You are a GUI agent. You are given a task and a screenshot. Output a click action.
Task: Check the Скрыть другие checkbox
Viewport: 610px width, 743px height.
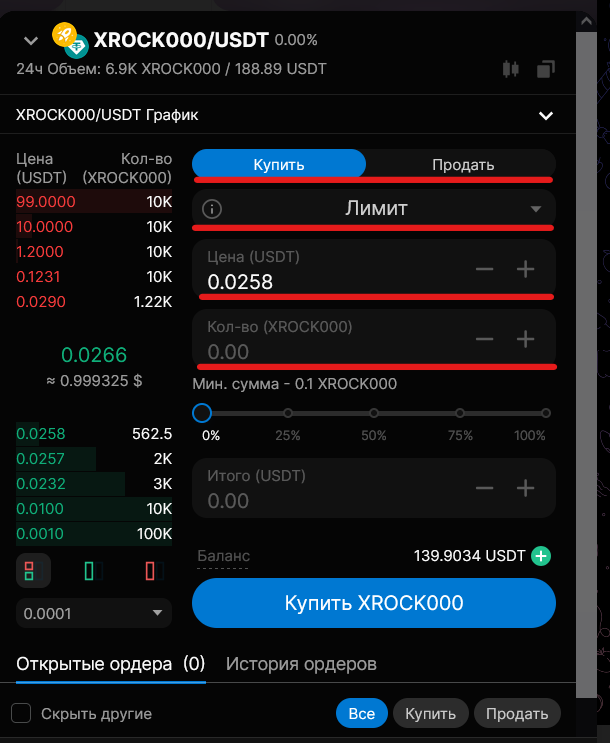[x=21, y=713]
